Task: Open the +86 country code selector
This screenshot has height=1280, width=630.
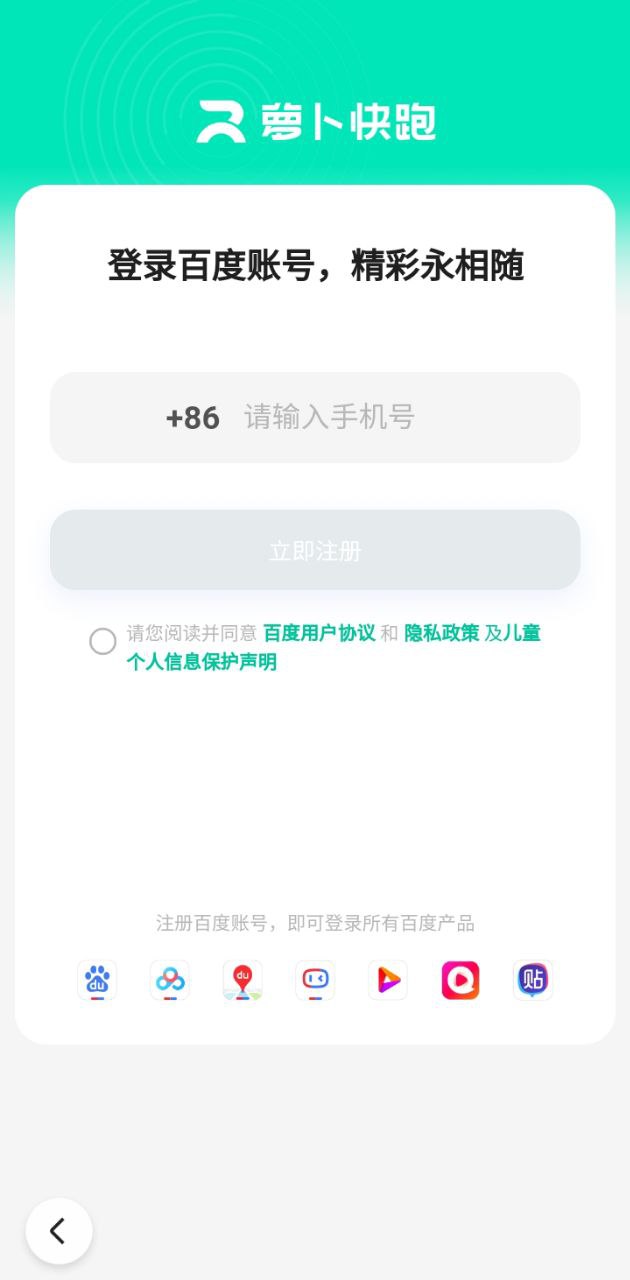Action: (x=192, y=418)
